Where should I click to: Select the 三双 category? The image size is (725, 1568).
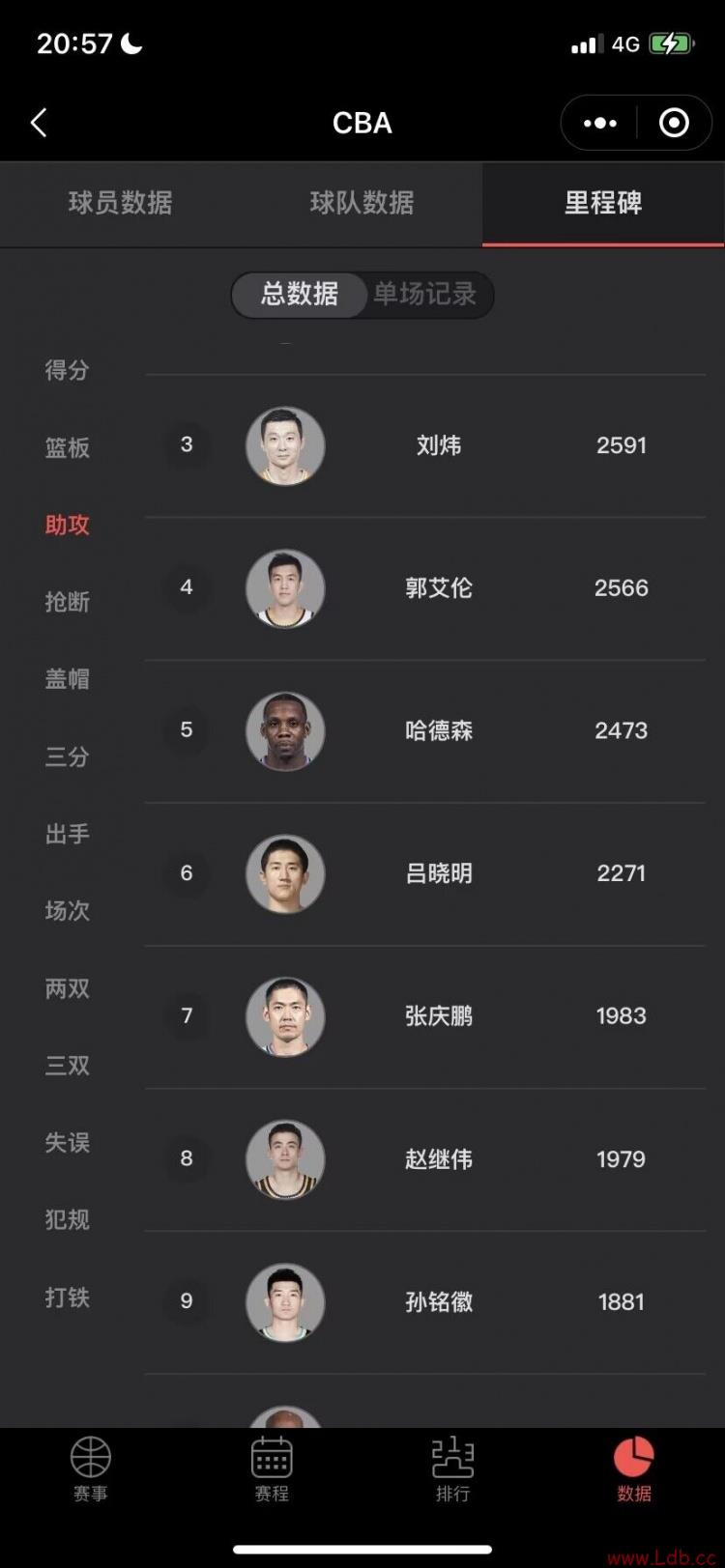click(x=67, y=1066)
